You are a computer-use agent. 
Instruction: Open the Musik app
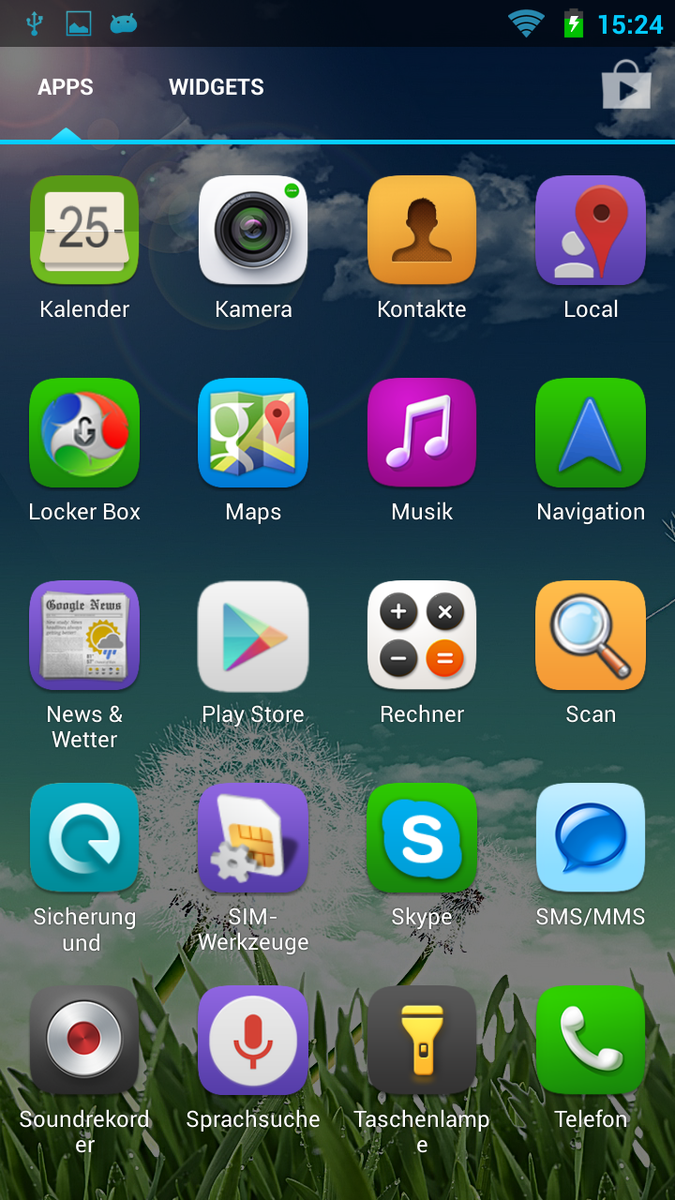[x=422, y=433]
